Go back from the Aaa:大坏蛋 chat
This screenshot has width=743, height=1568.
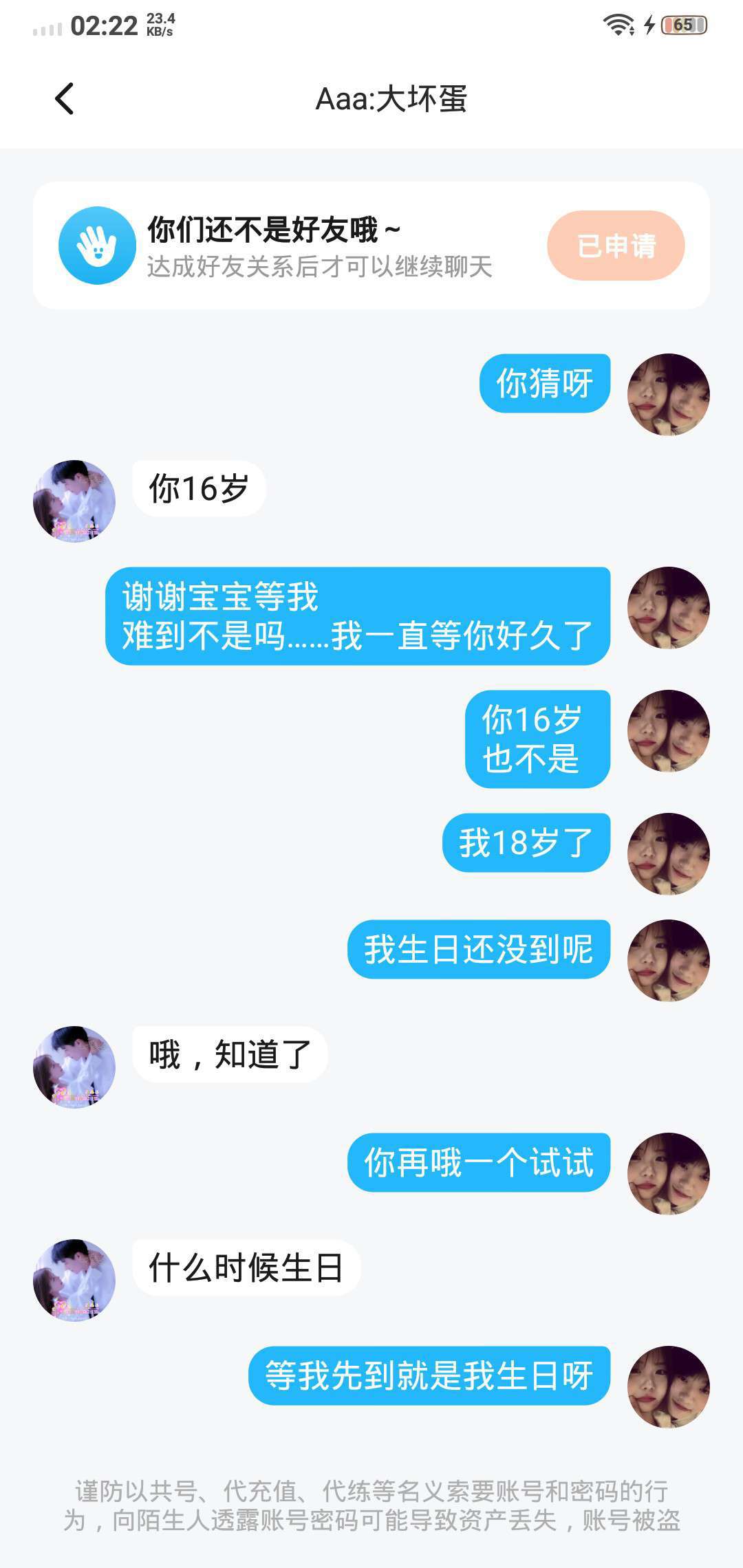click(x=65, y=99)
